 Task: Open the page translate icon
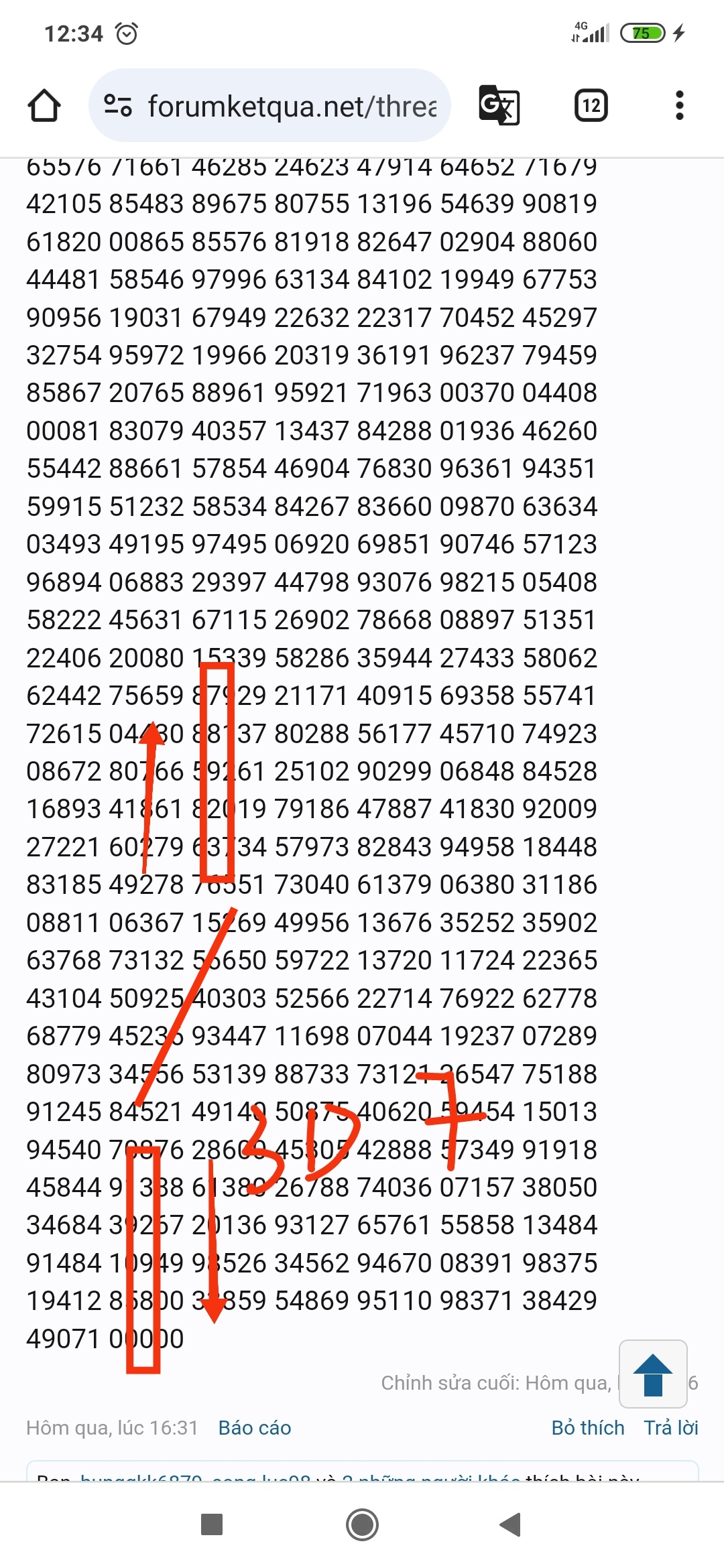click(499, 105)
